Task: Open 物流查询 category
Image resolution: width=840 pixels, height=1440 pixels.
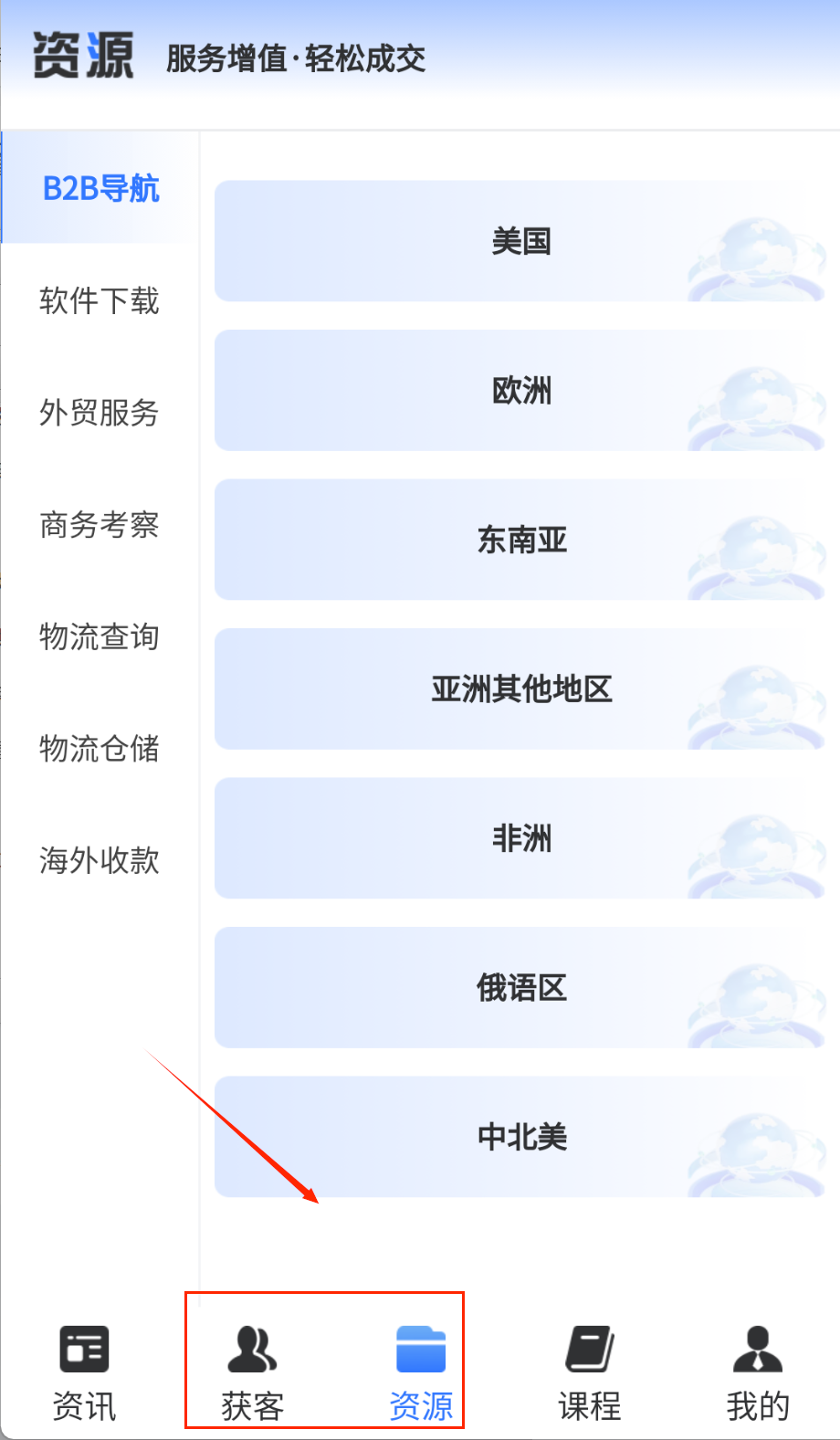Action: pyautogui.click(x=99, y=636)
